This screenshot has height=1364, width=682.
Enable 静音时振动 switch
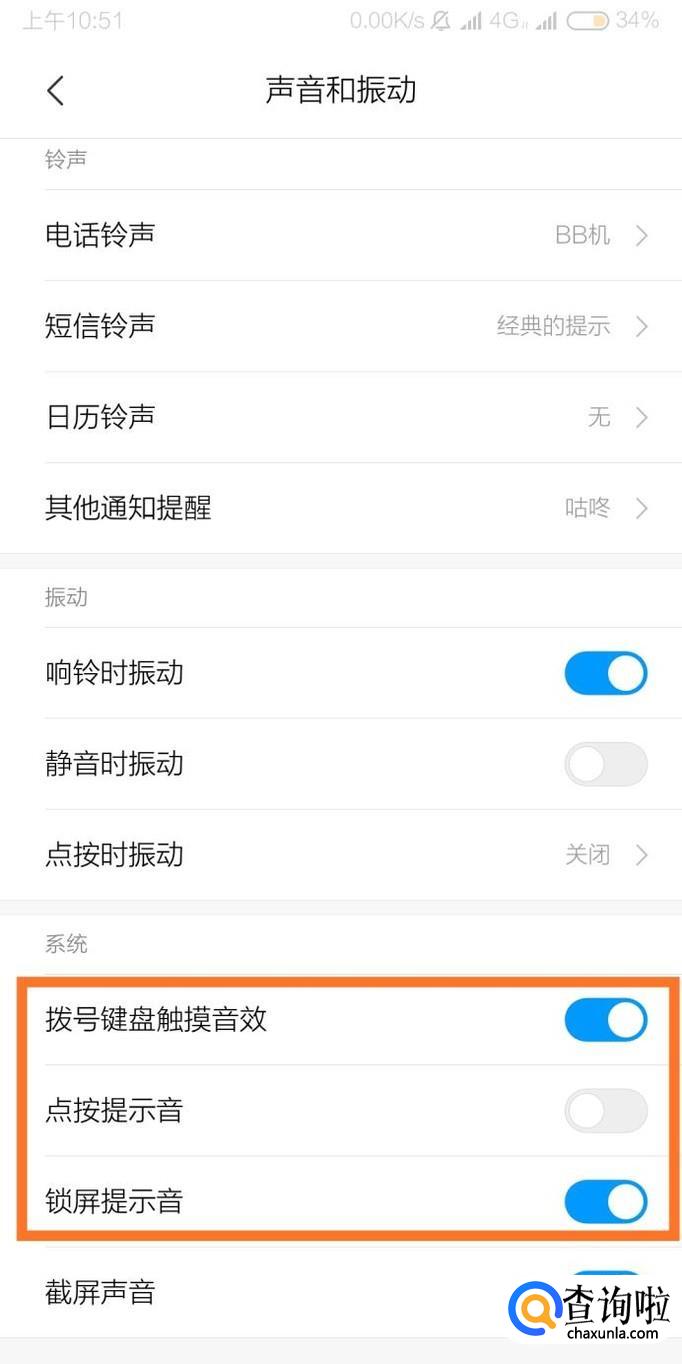[x=605, y=765]
